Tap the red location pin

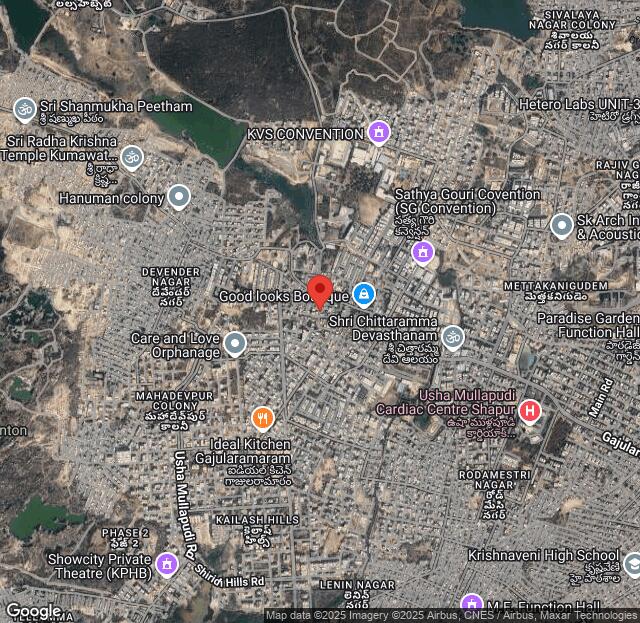point(320,290)
